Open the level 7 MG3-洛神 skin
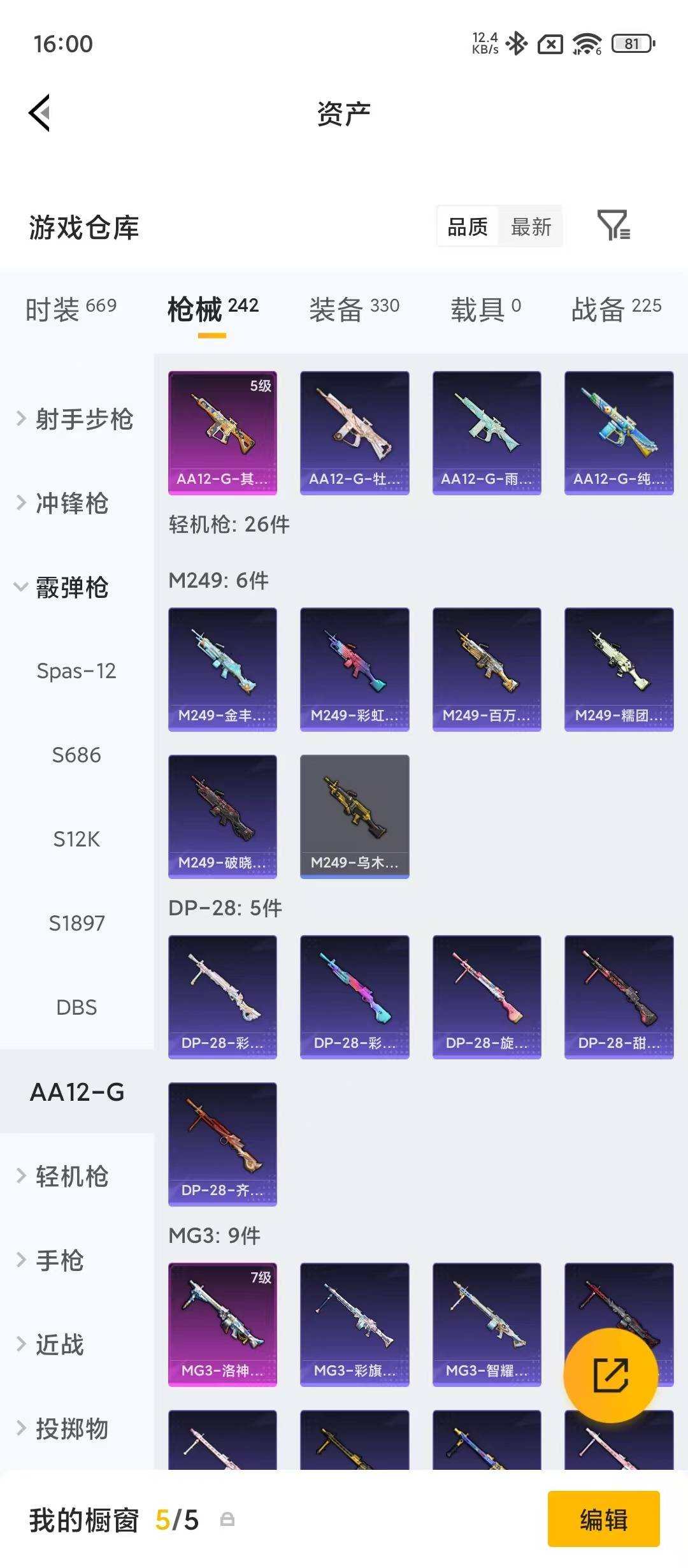 (222, 1325)
